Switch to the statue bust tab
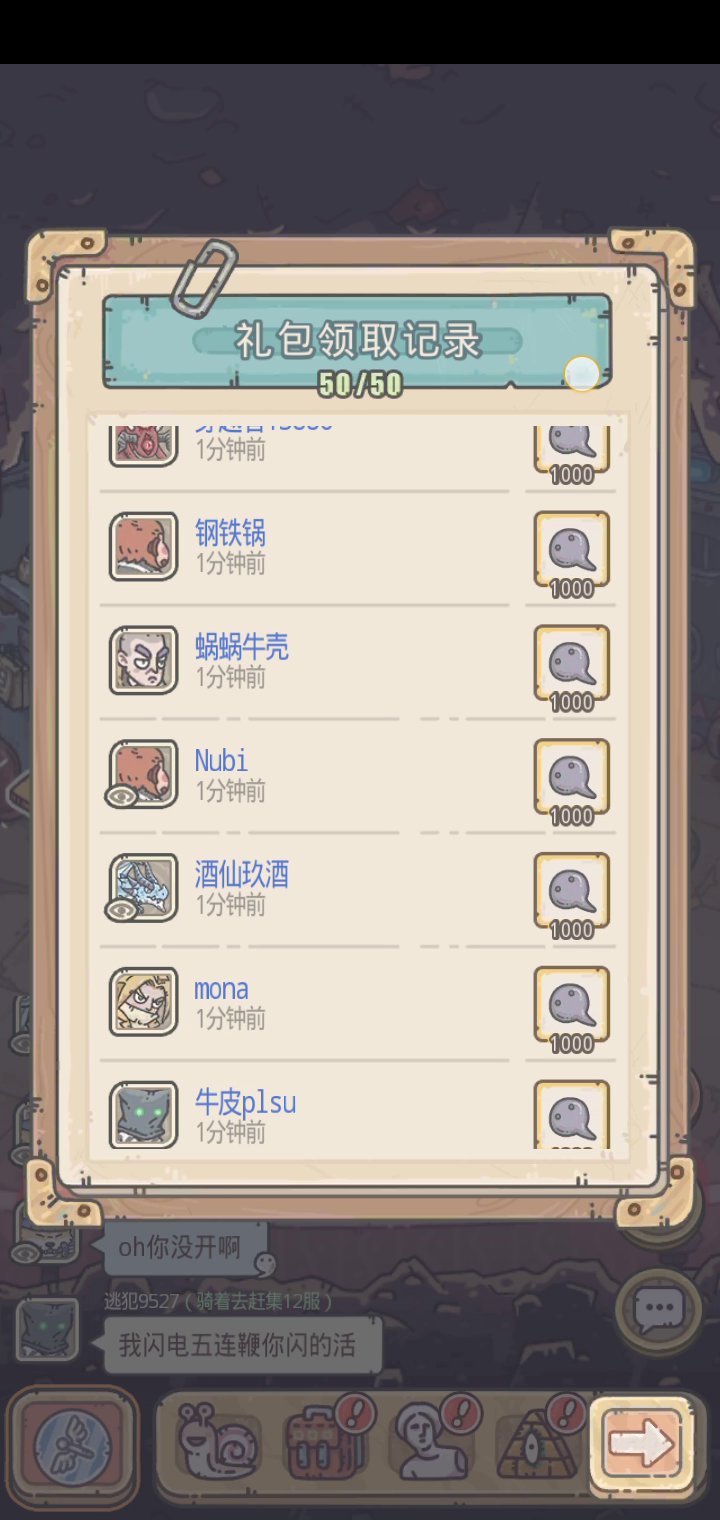 pos(425,1442)
